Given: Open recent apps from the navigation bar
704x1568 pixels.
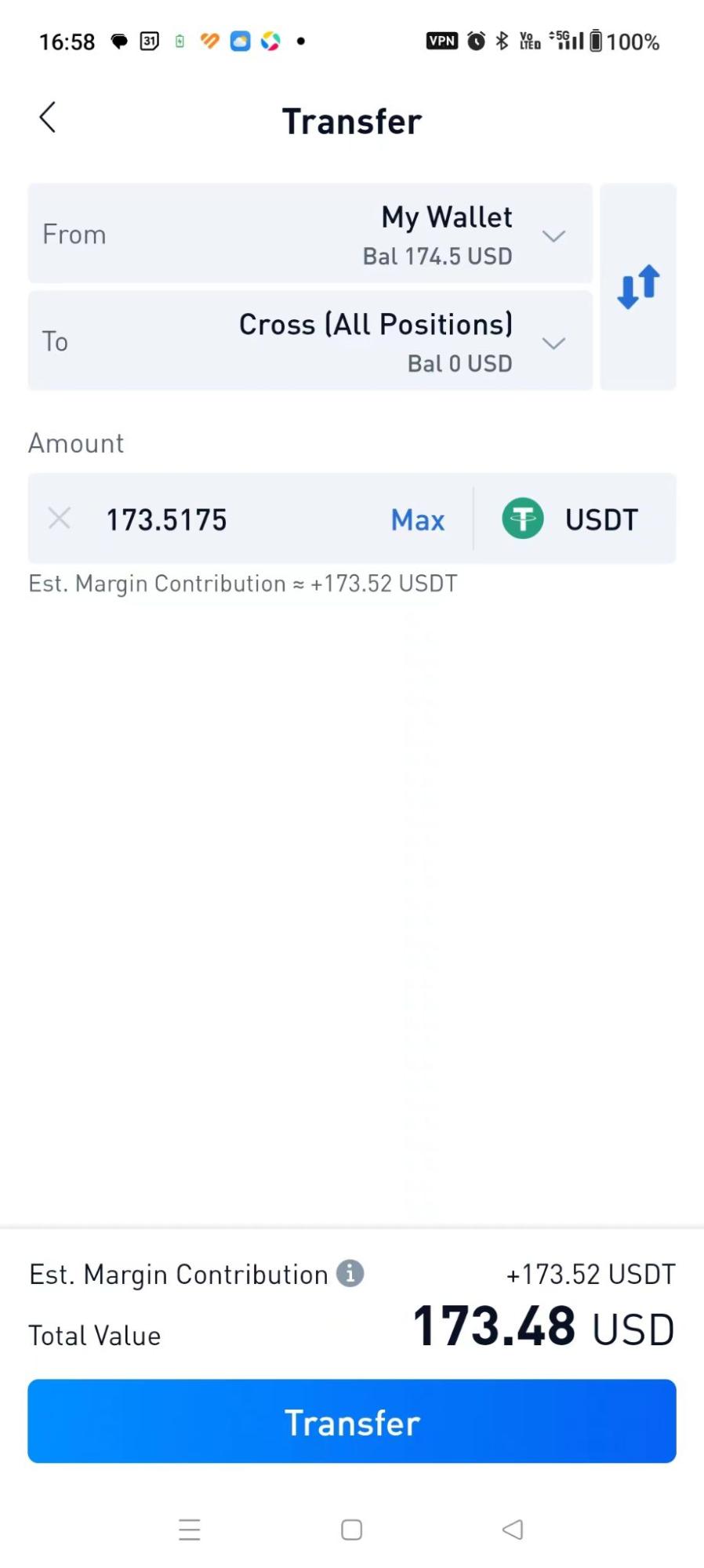Looking at the screenshot, I should pos(190,1529).
